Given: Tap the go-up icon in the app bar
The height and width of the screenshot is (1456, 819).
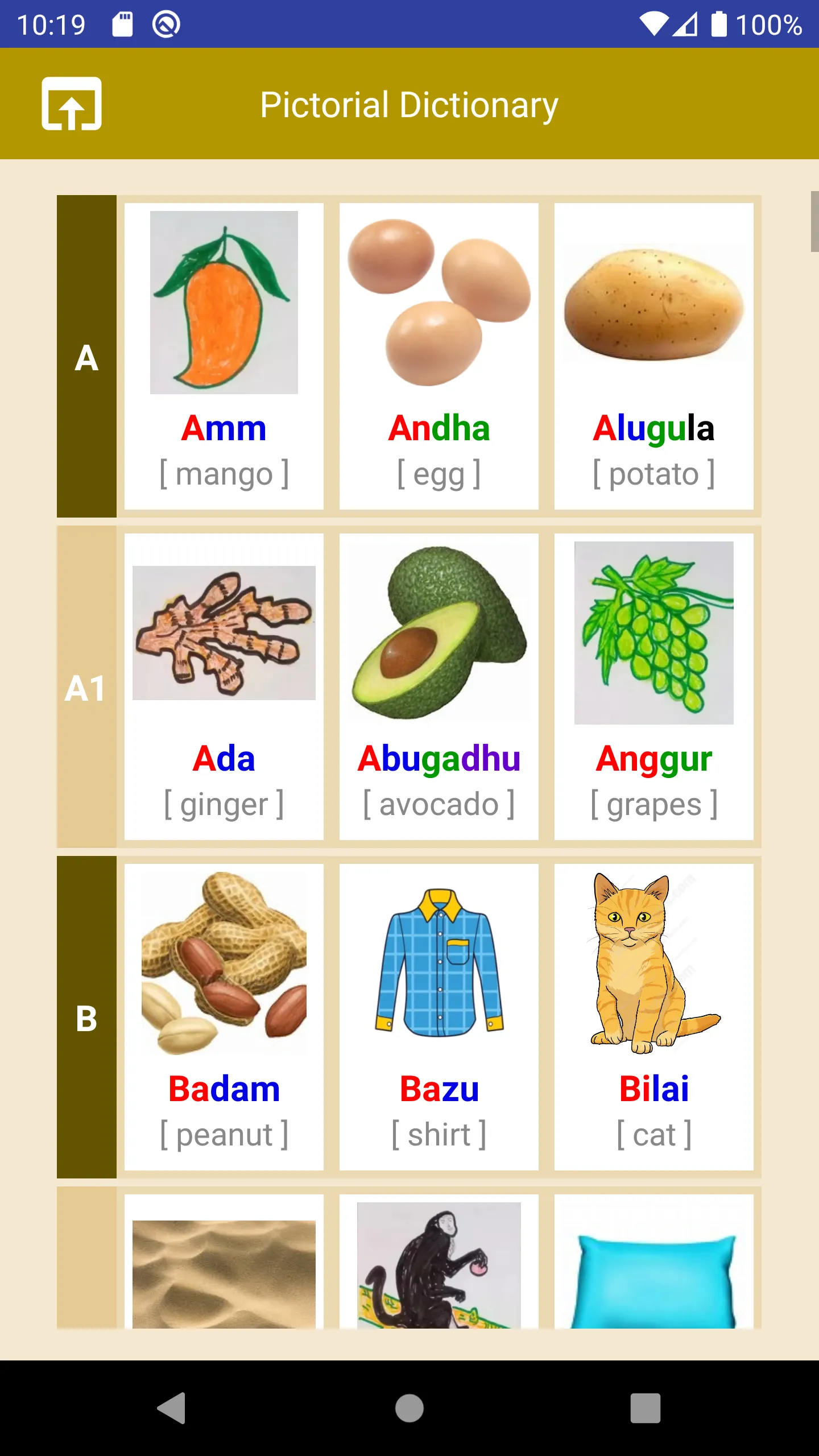Looking at the screenshot, I should [x=72, y=104].
